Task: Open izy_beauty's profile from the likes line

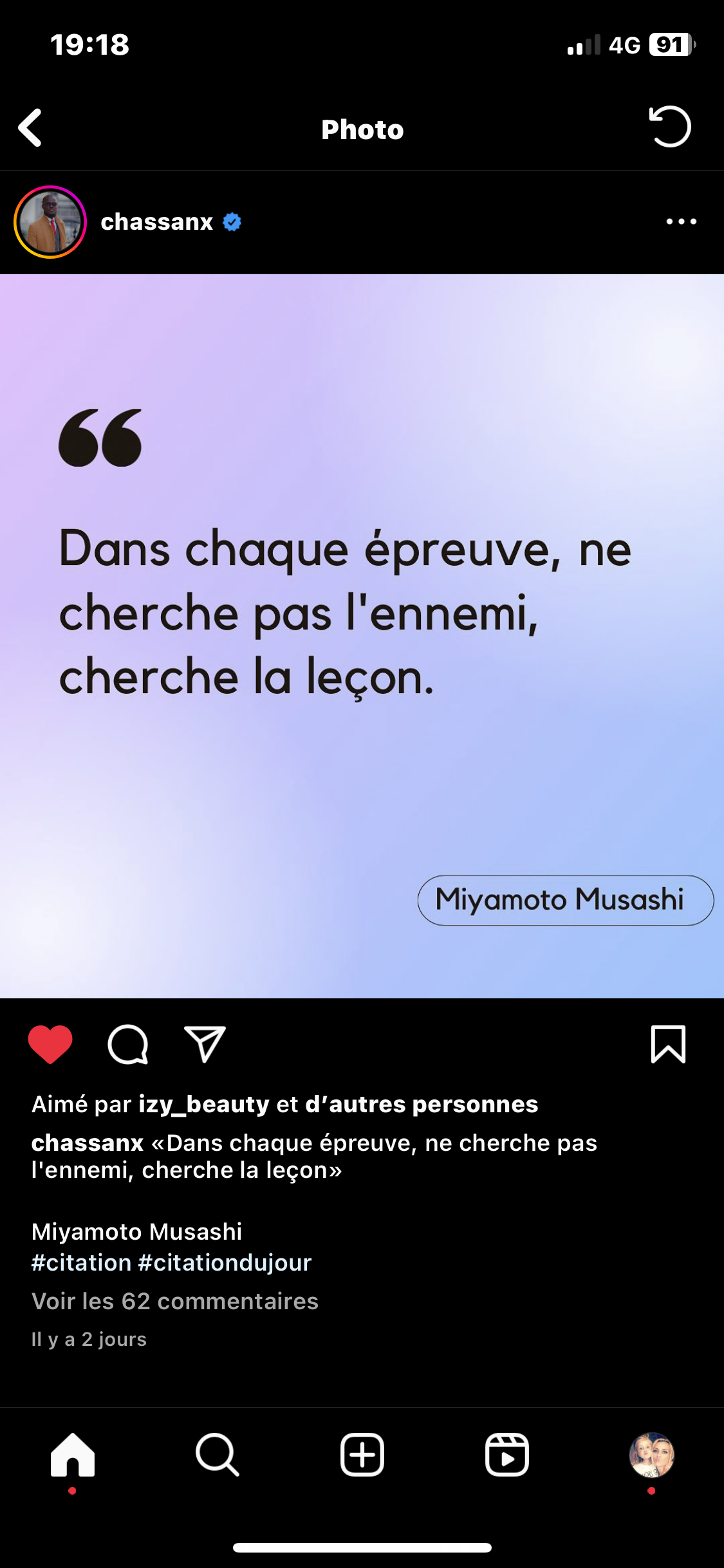Action: (204, 1104)
